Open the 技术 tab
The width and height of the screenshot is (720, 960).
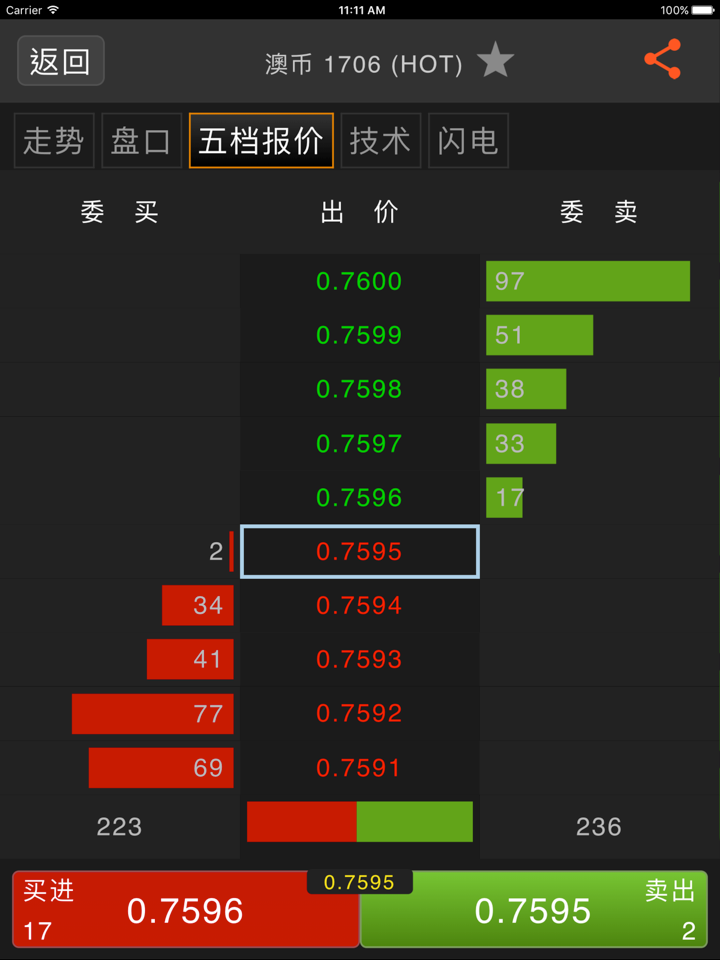380,141
